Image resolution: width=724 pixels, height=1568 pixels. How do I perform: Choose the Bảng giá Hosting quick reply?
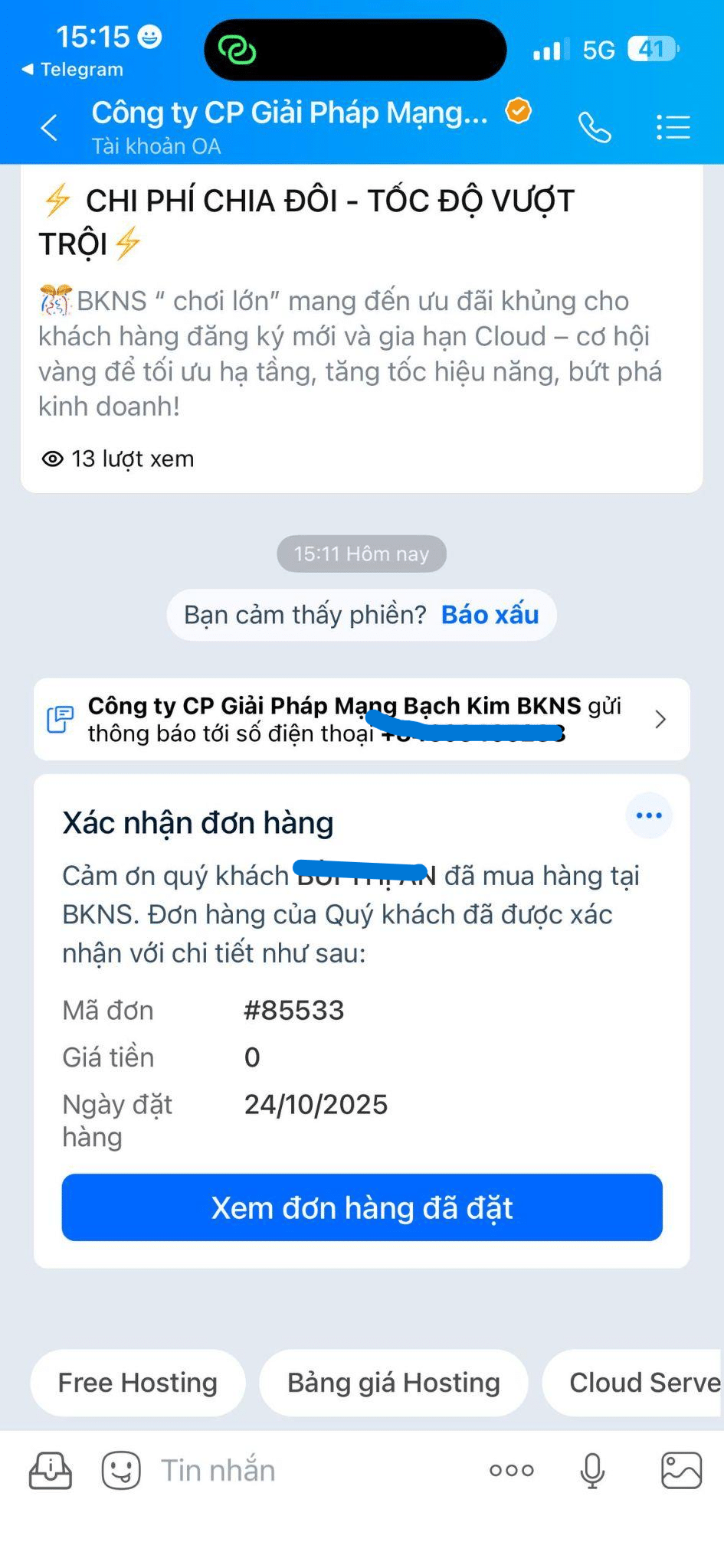[393, 1383]
